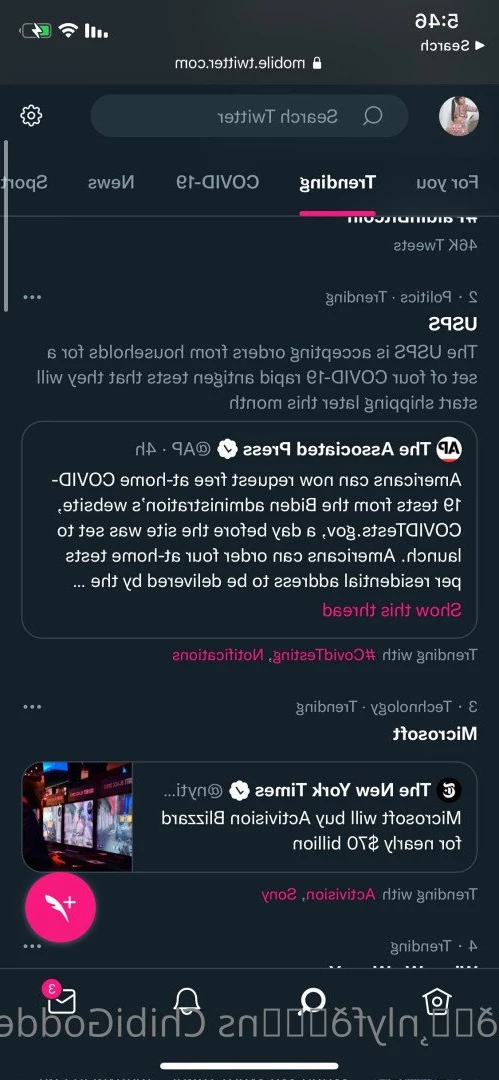Open the Notifications trending link
The image size is (499, 1080).
click(x=218, y=655)
